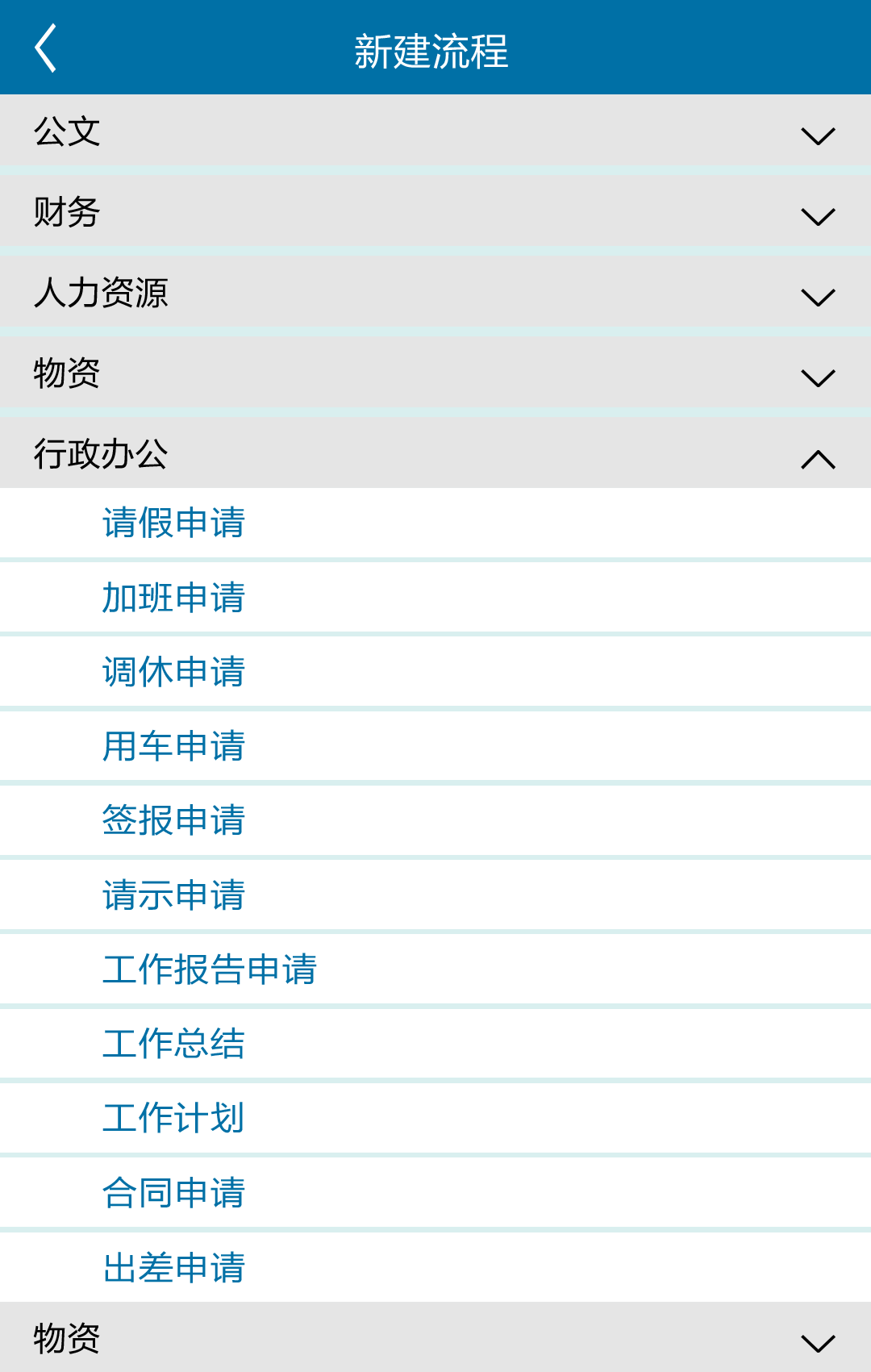
Task: Open 签报申请 form
Action: (x=174, y=820)
